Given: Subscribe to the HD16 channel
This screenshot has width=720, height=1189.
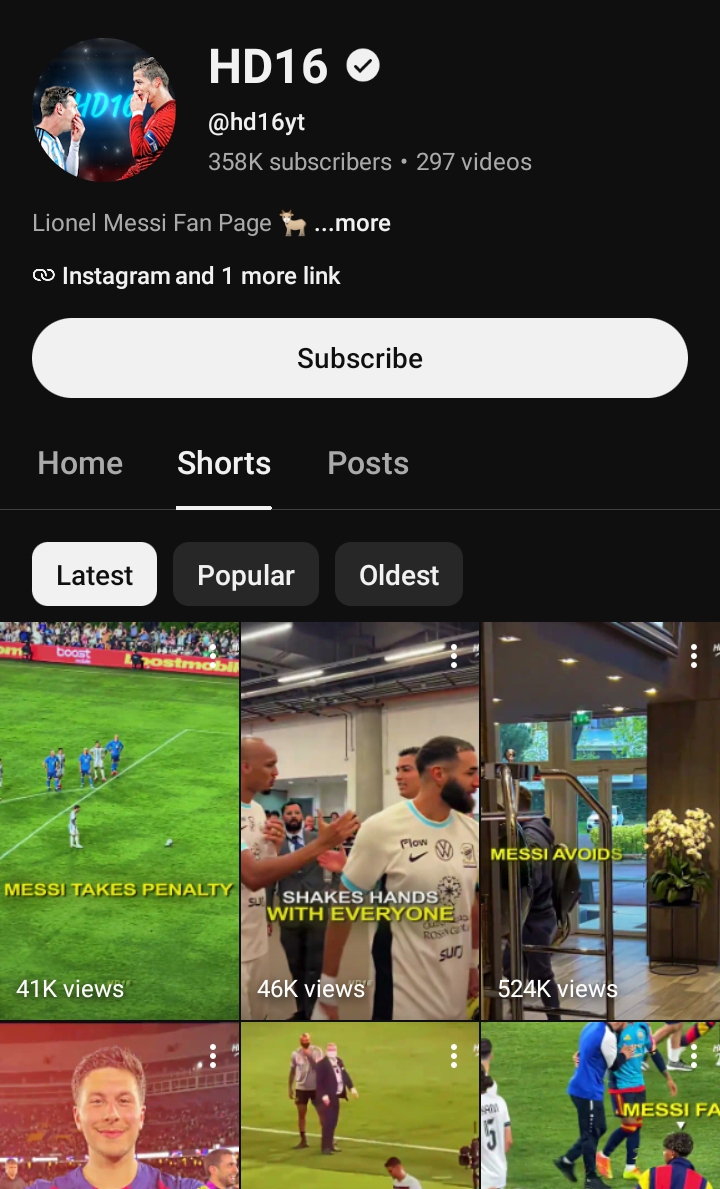Looking at the screenshot, I should [x=360, y=358].
